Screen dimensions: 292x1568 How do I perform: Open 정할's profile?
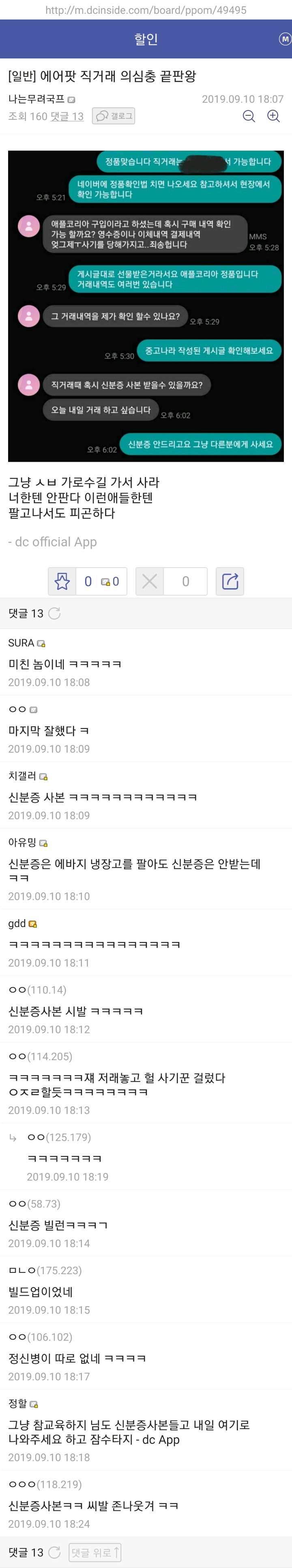point(18,1404)
